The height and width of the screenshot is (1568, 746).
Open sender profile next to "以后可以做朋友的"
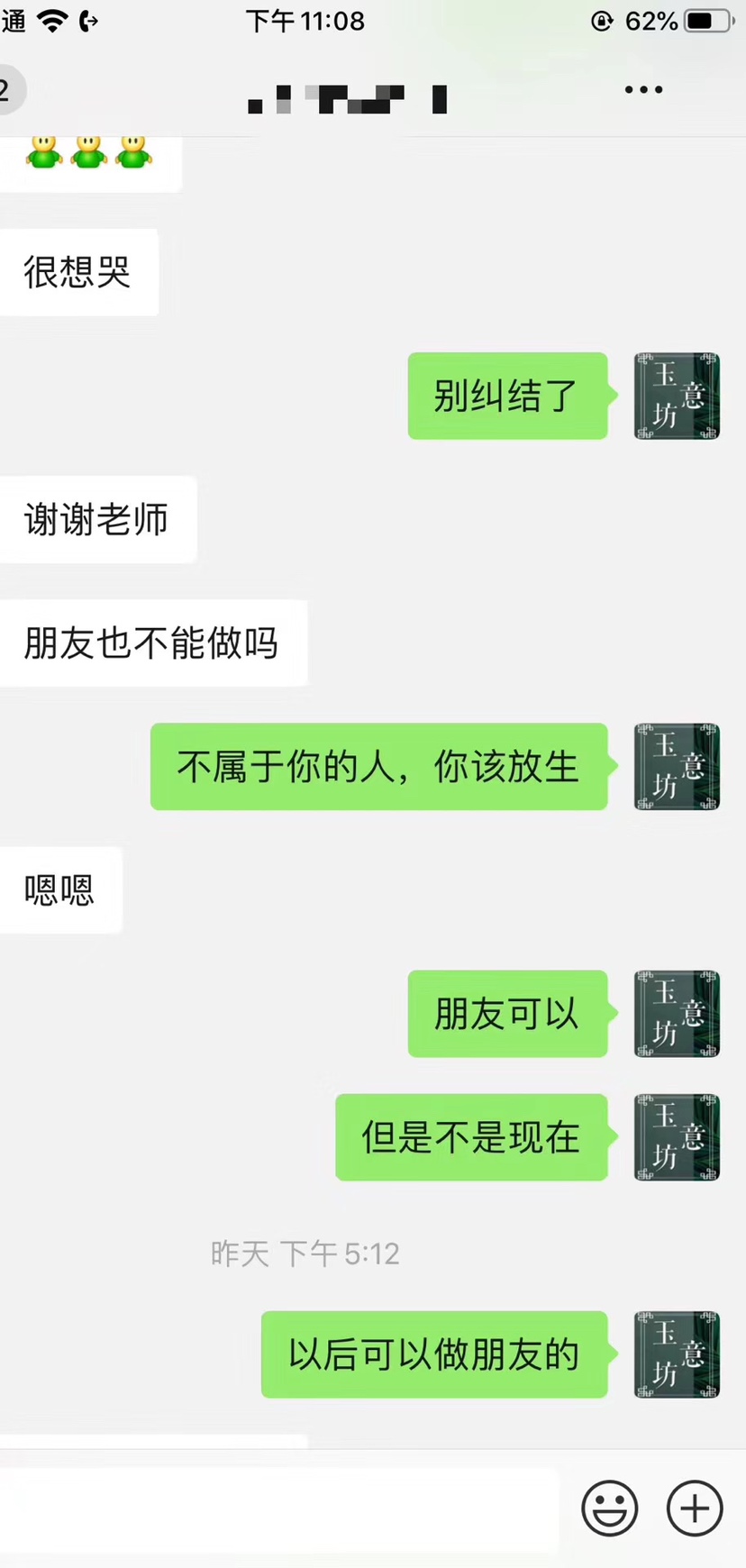coord(677,1354)
